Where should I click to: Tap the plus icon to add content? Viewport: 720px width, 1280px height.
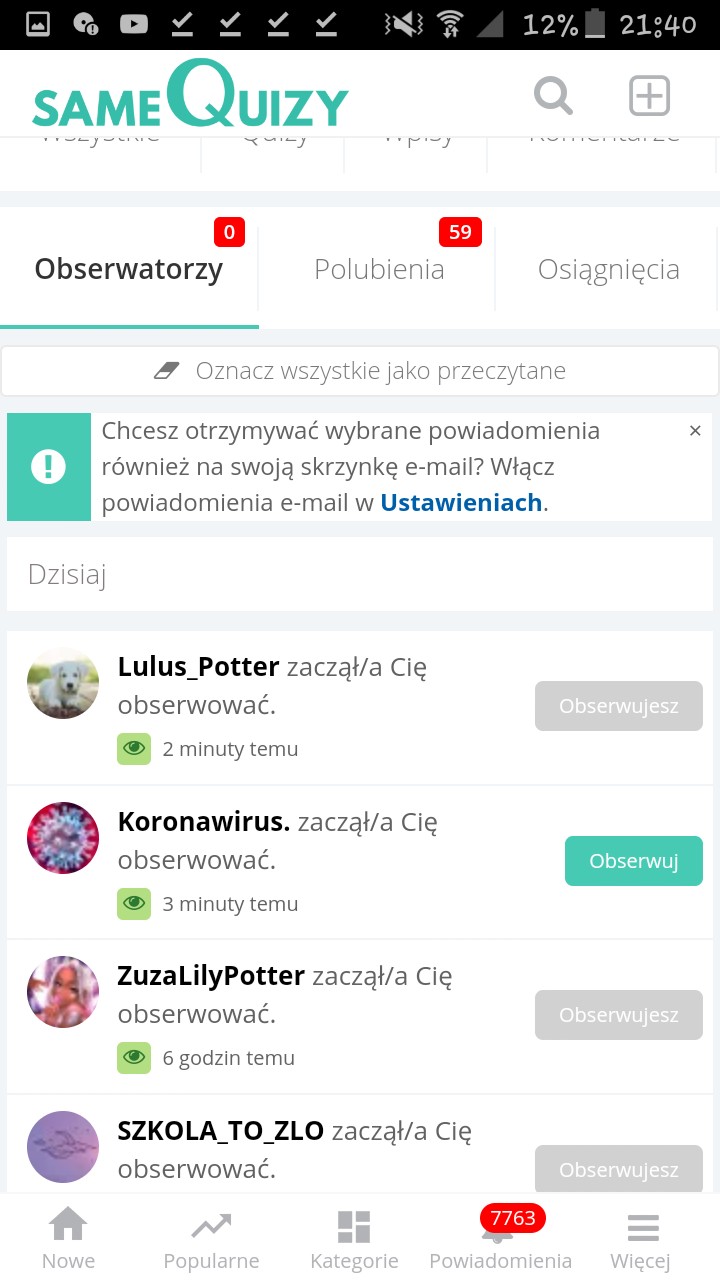pyautogui.click(x=649, y=96)
